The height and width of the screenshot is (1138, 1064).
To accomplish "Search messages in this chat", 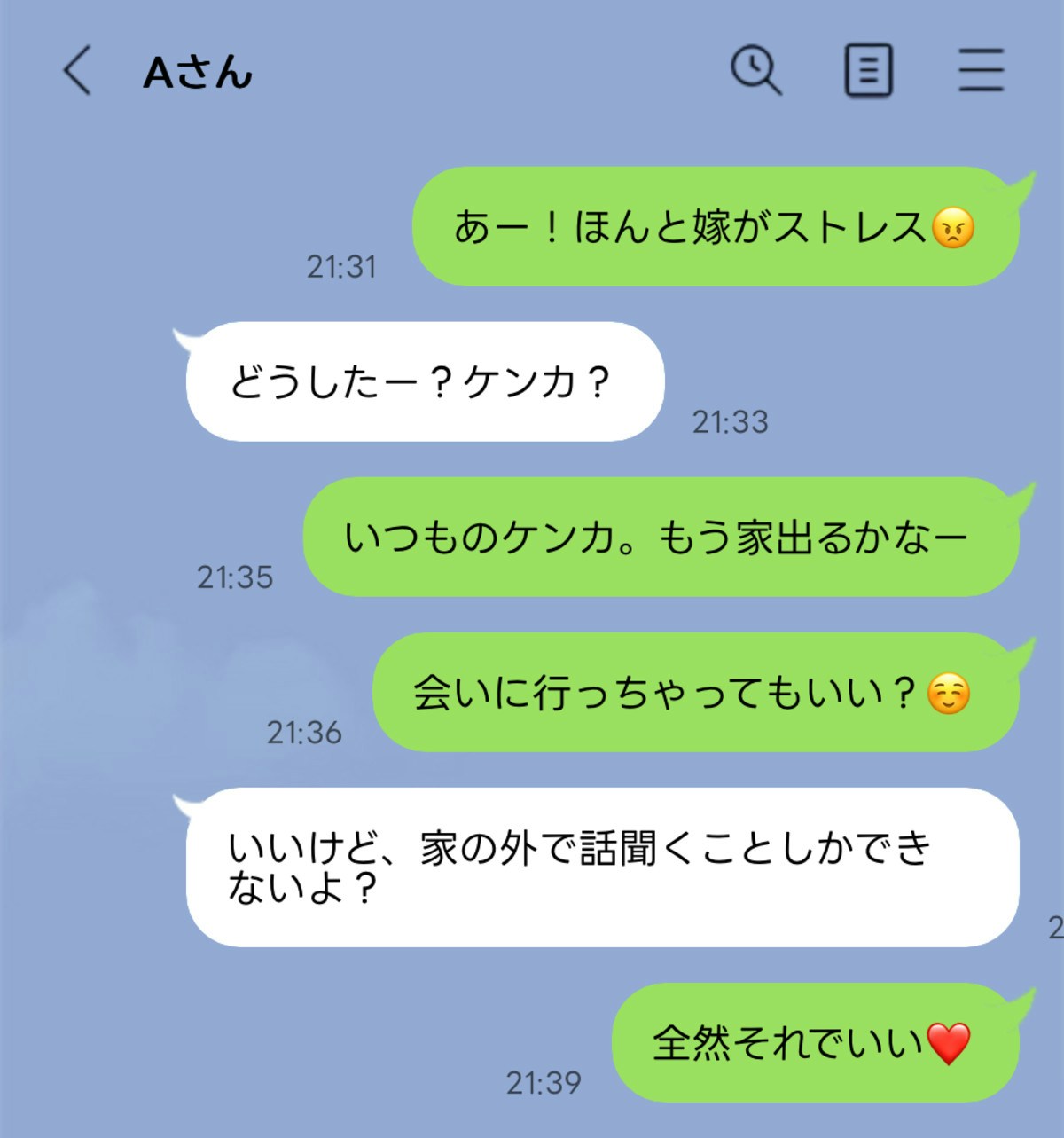I will coord(755,71).
